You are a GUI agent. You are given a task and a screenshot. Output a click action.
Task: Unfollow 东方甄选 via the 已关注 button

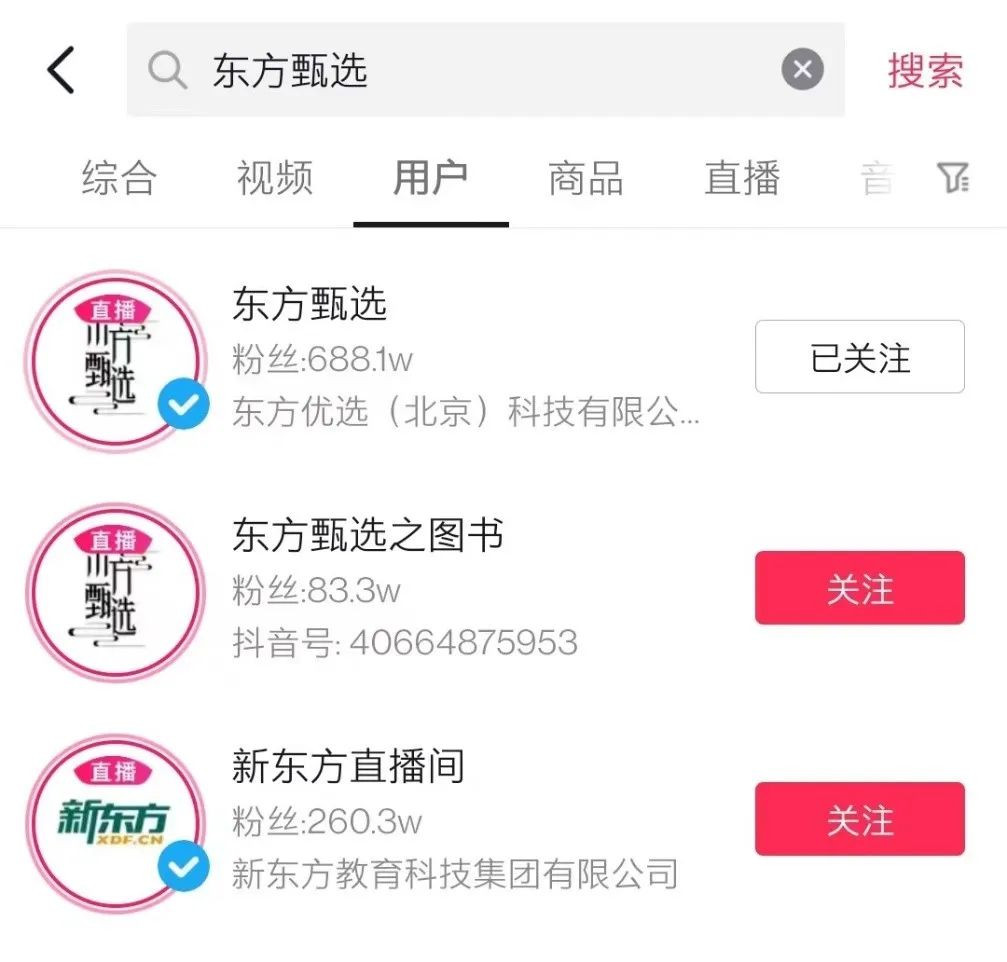click(859, 357)
